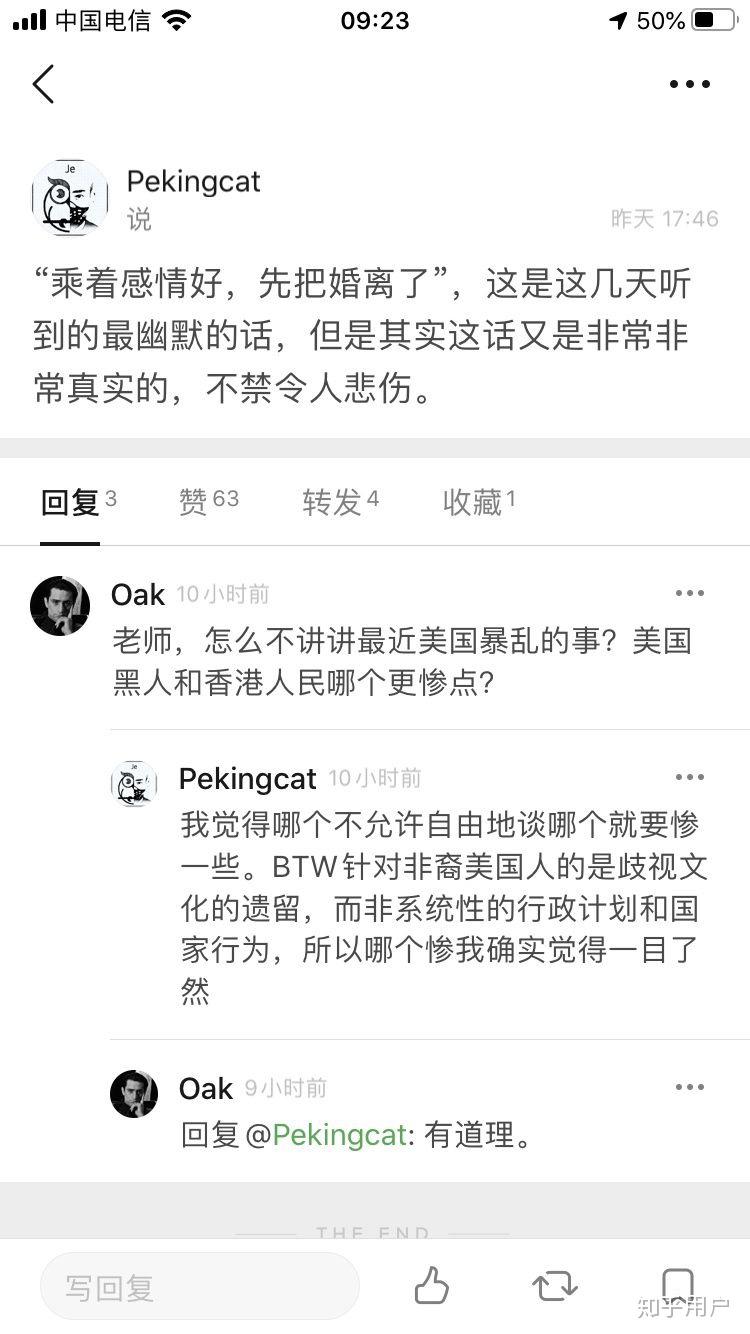
Task: Tap the username Pekingcat above the post
Action: (x=193, y=182)
